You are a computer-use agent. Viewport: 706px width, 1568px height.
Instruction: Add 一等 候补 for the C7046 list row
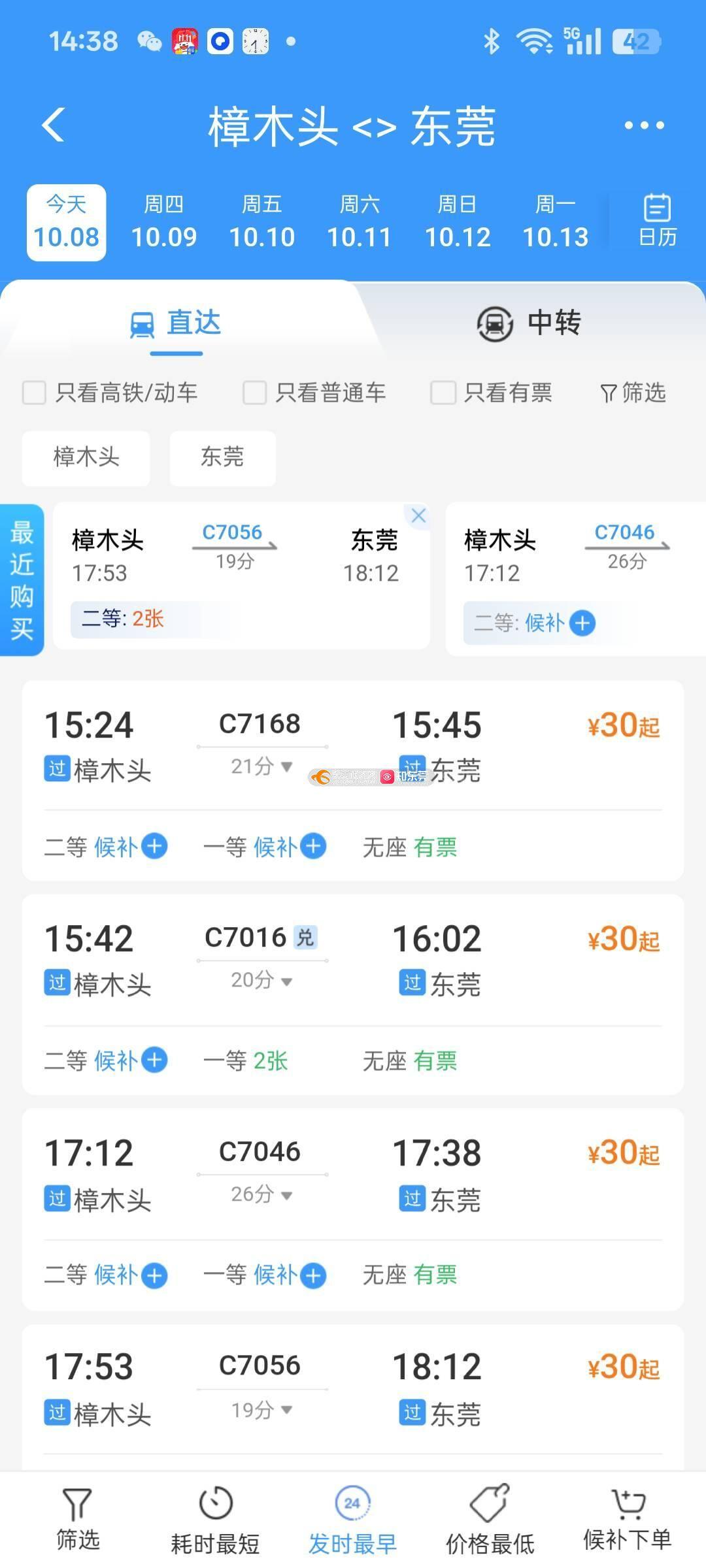313,1275
